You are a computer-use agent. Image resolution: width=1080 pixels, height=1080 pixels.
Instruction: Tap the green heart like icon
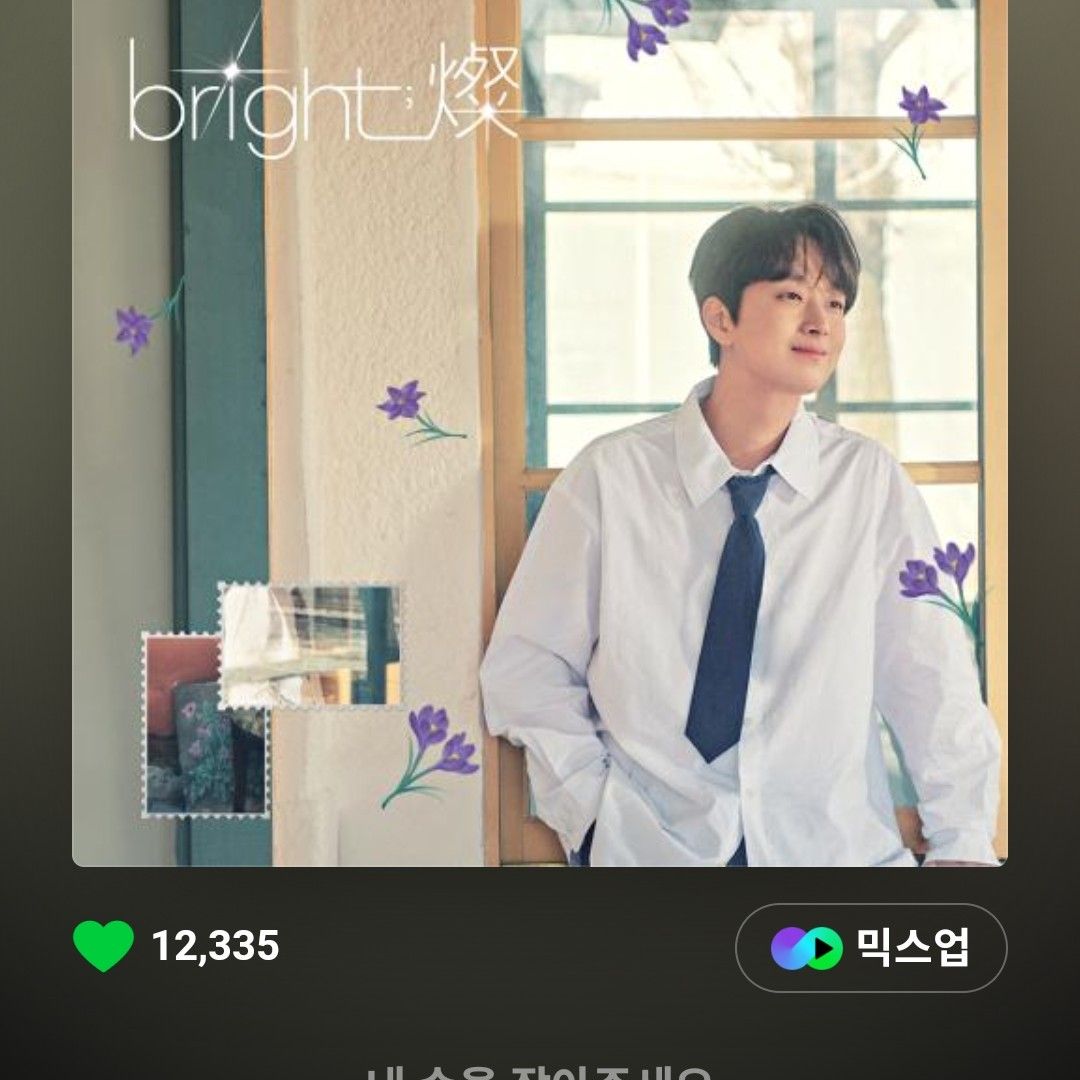tap(103, 946)
